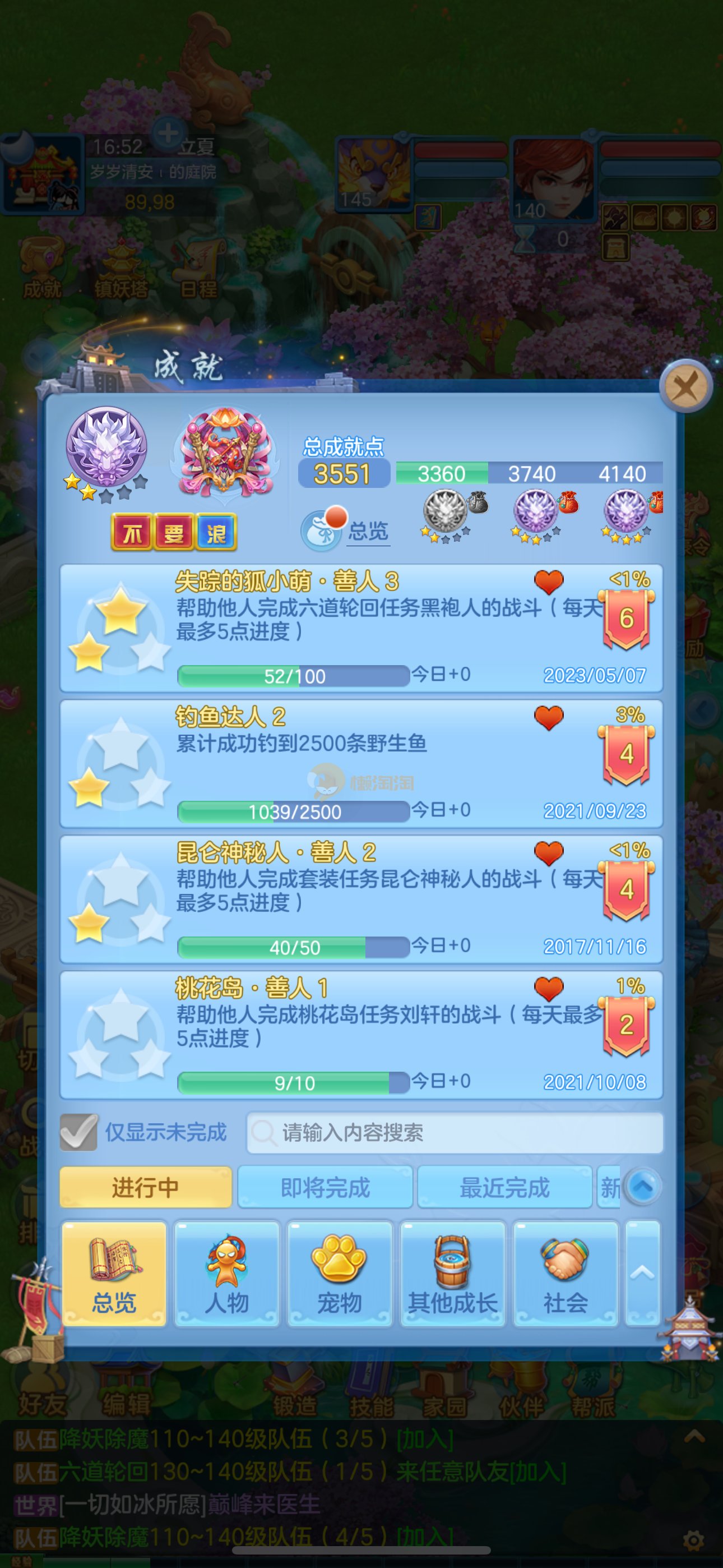
Task: Toggle the 仅显示未完成 checkbox
Action: tap(79, 1132)
